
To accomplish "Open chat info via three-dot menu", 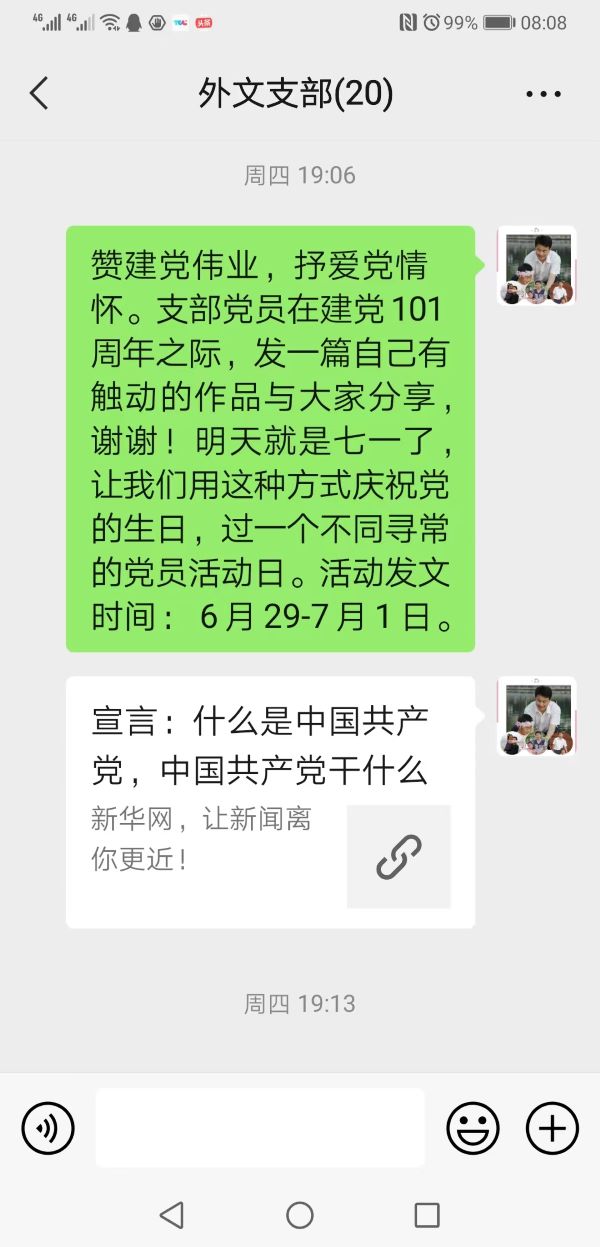I will tap(543, 95).
